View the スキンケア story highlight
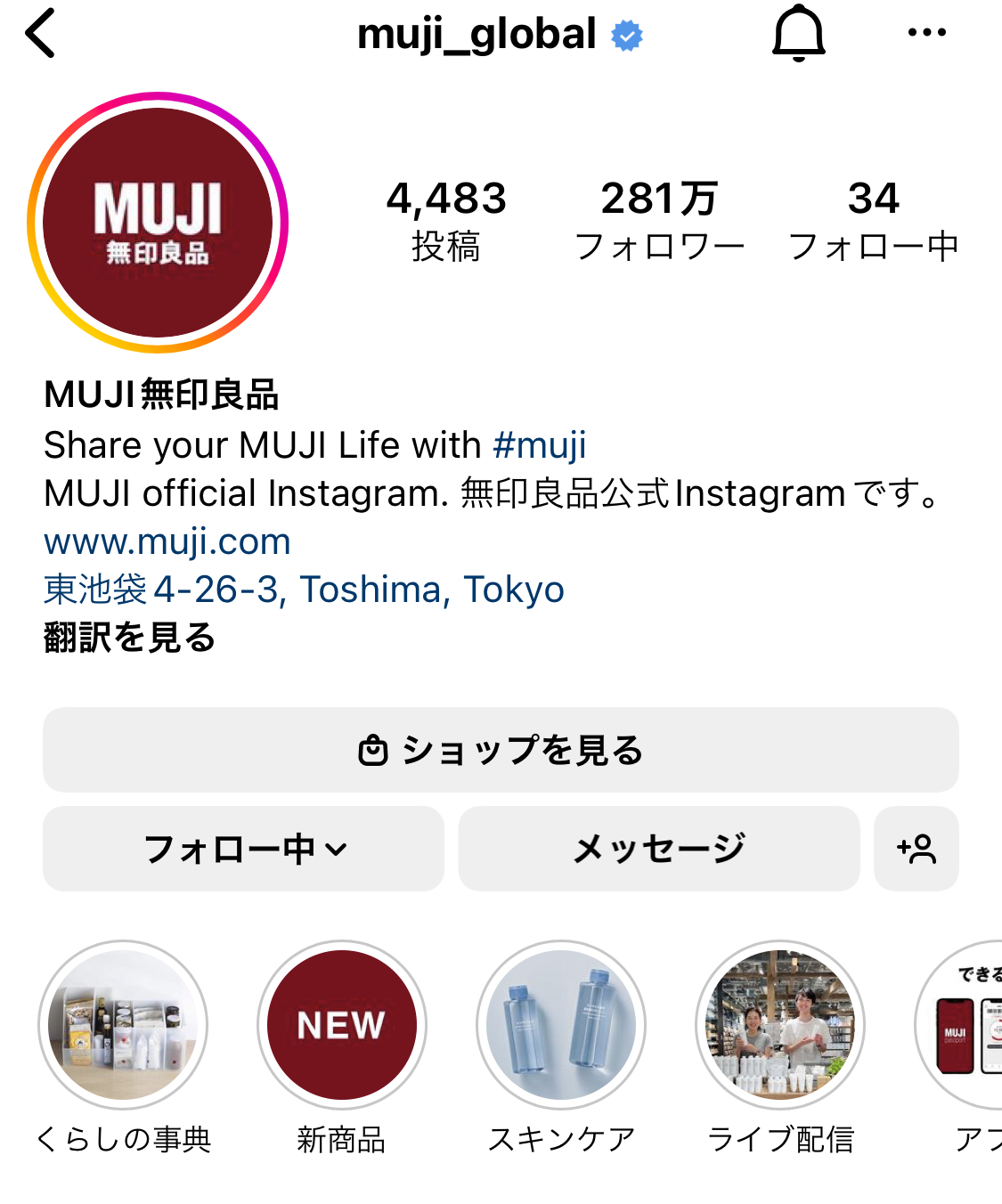The image size is (1002, 1204). (561, 1025)
